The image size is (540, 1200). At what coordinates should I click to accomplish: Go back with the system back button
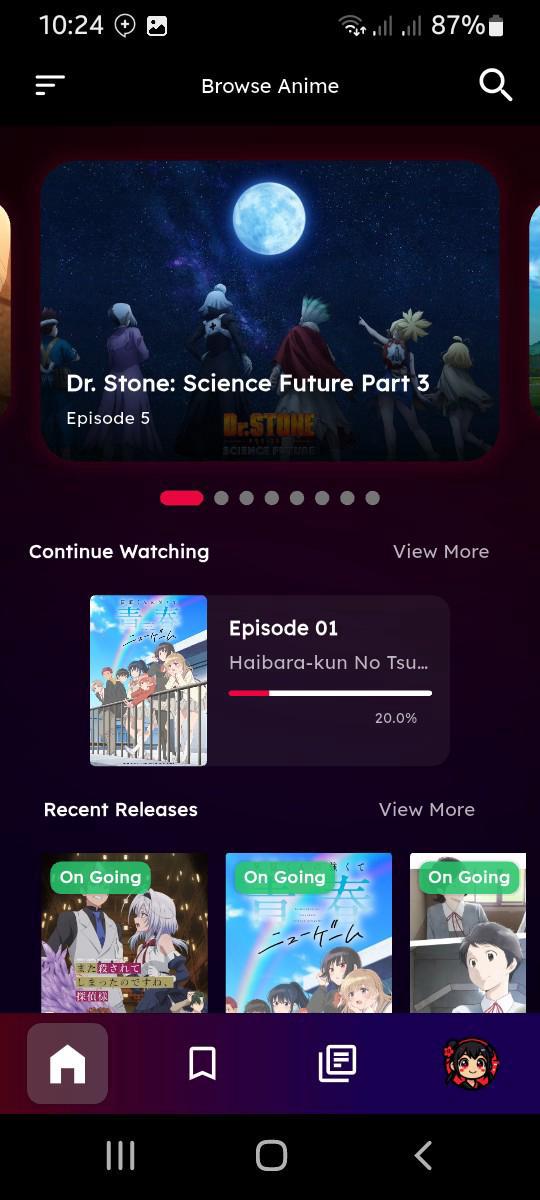point(423,1156)
